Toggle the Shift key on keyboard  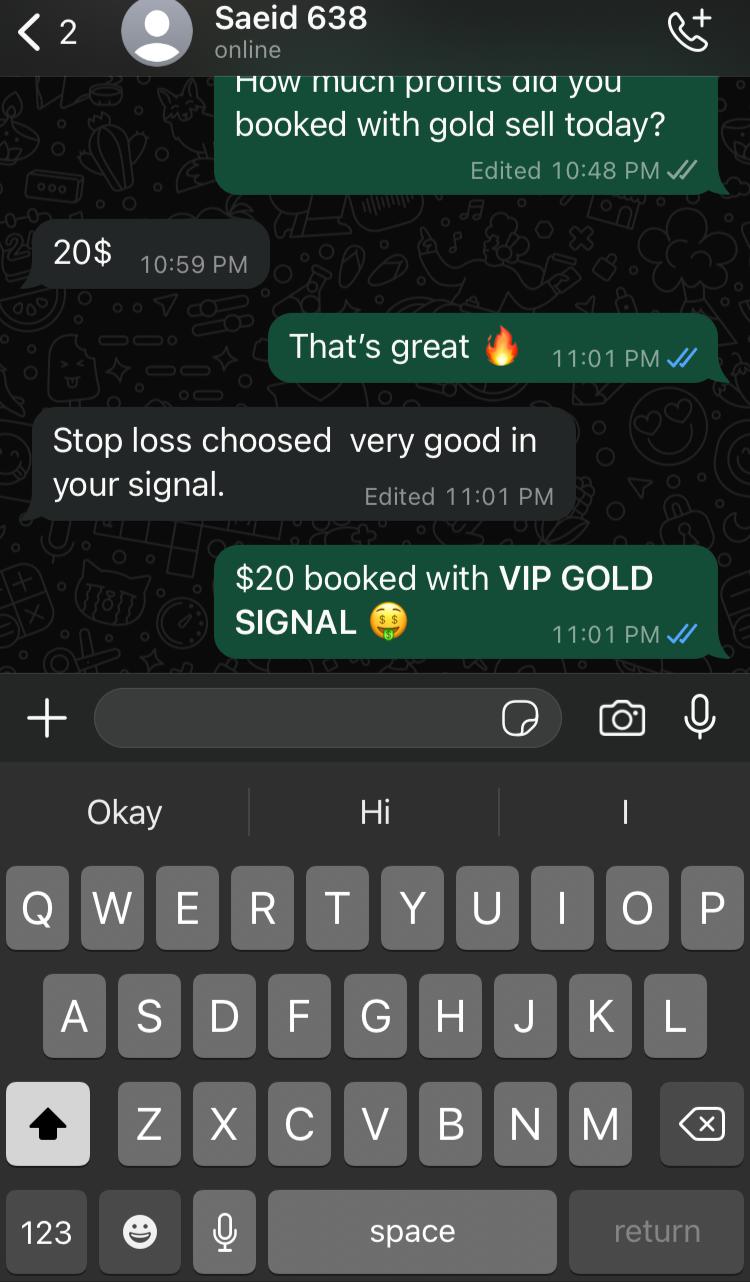pos(48,1124)
